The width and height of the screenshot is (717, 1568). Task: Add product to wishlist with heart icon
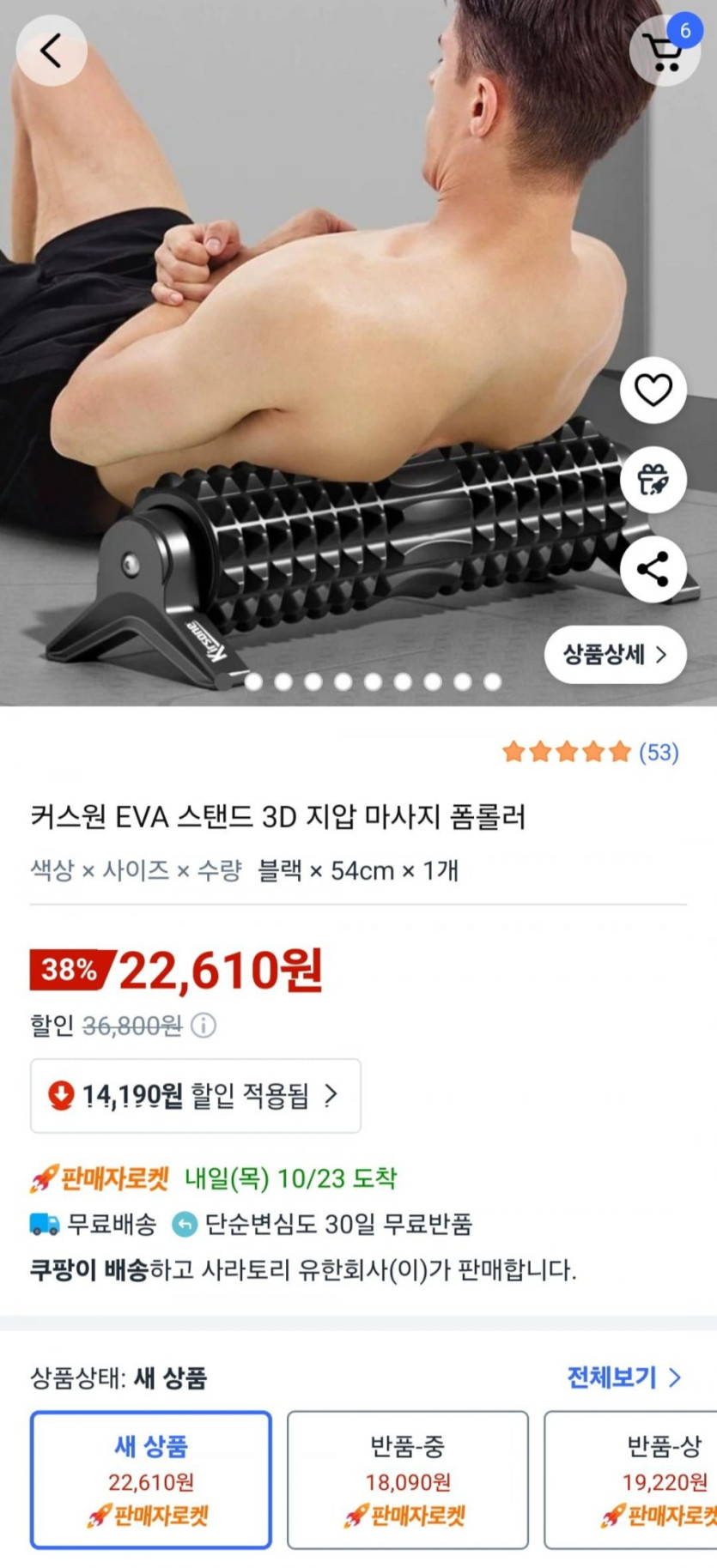coord(653,390)
